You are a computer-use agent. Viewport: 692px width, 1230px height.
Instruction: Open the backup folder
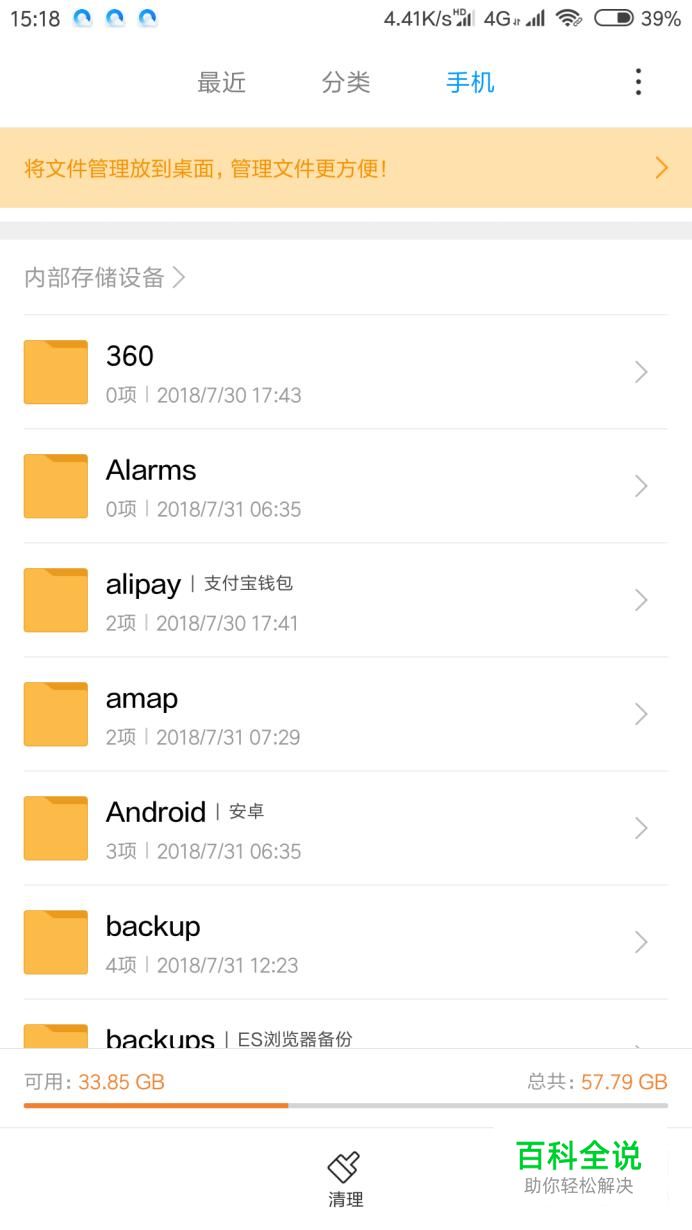pyautogui.click(x=346, y=942)
